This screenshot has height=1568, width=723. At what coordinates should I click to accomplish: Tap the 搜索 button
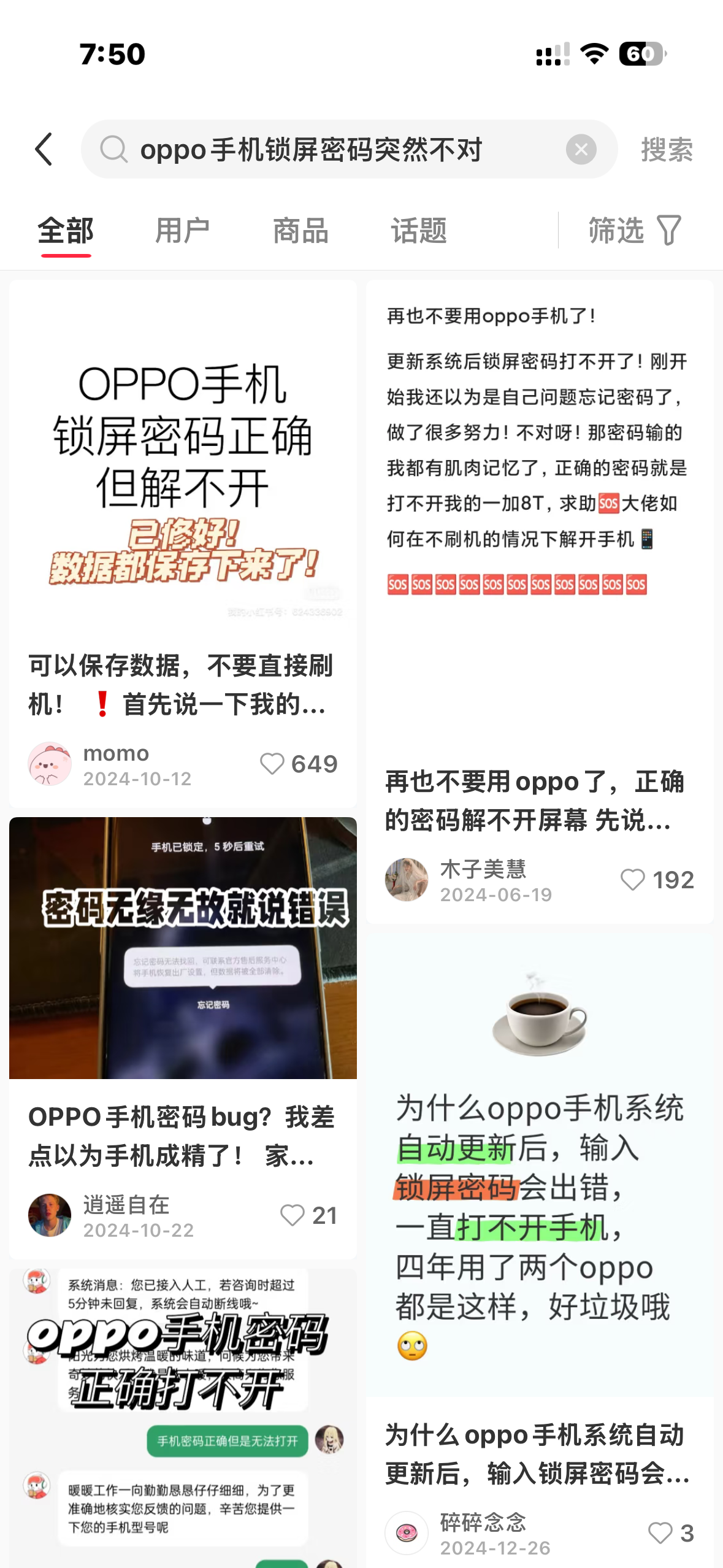667,150
